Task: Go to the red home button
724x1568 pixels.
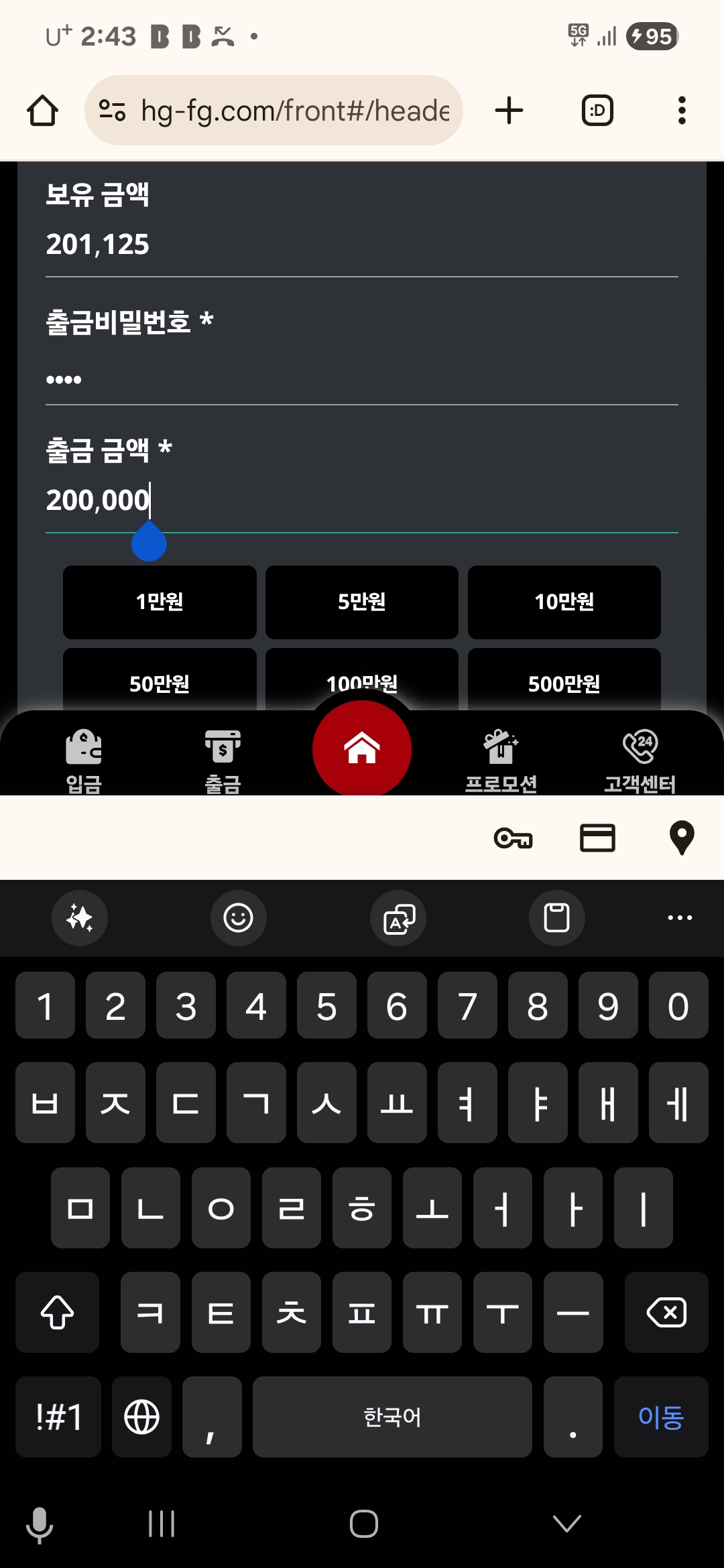Action: click(x=362, y=748)
